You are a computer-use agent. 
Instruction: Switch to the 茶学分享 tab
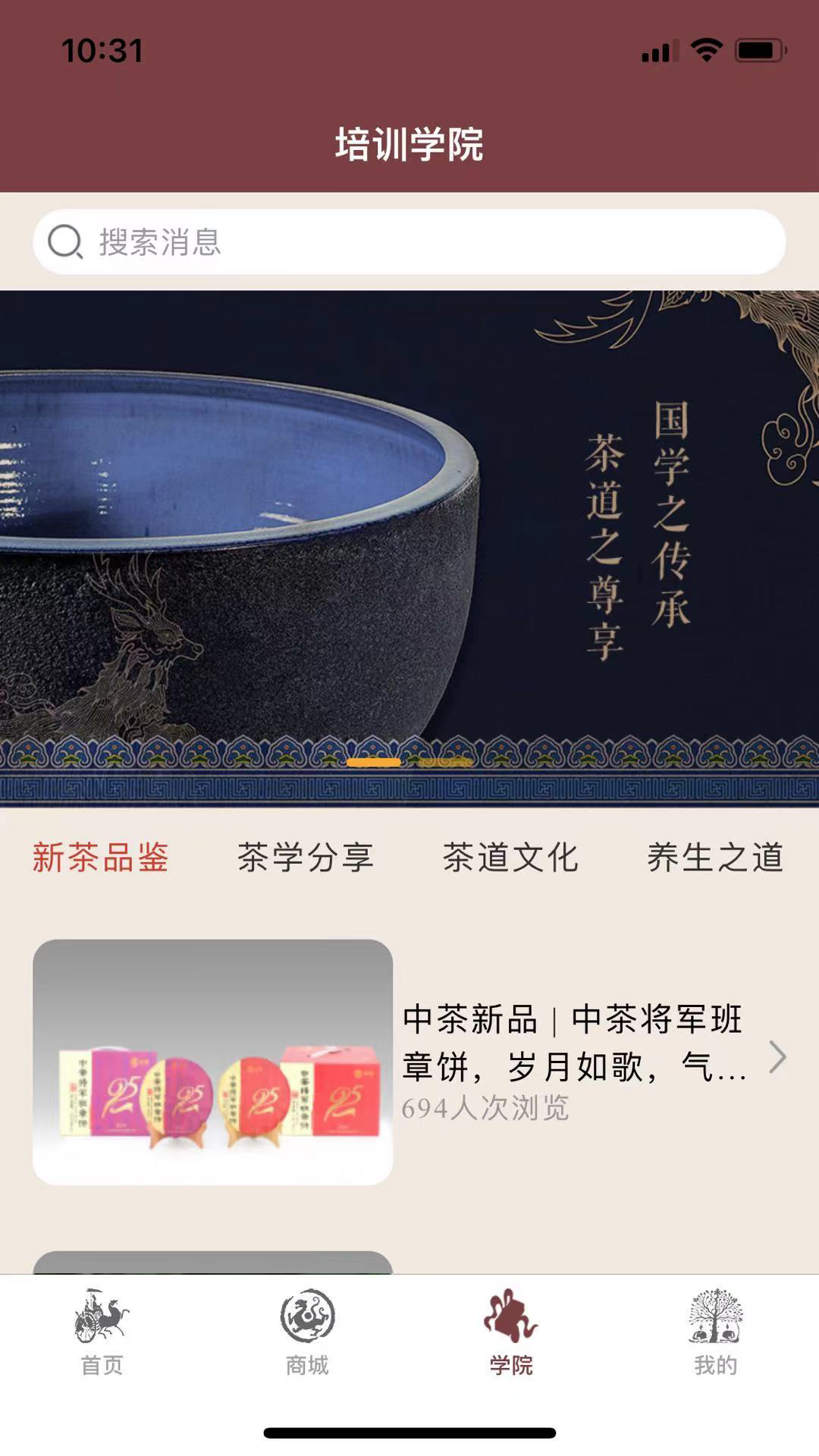point(306,858)
